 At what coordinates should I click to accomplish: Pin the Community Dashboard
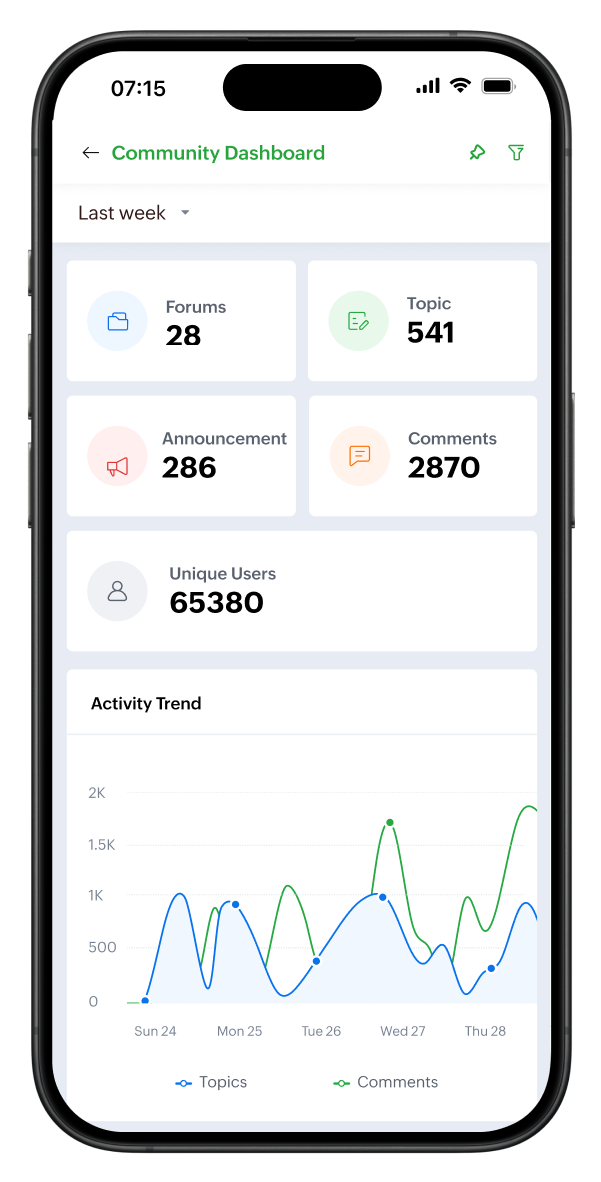477,153
